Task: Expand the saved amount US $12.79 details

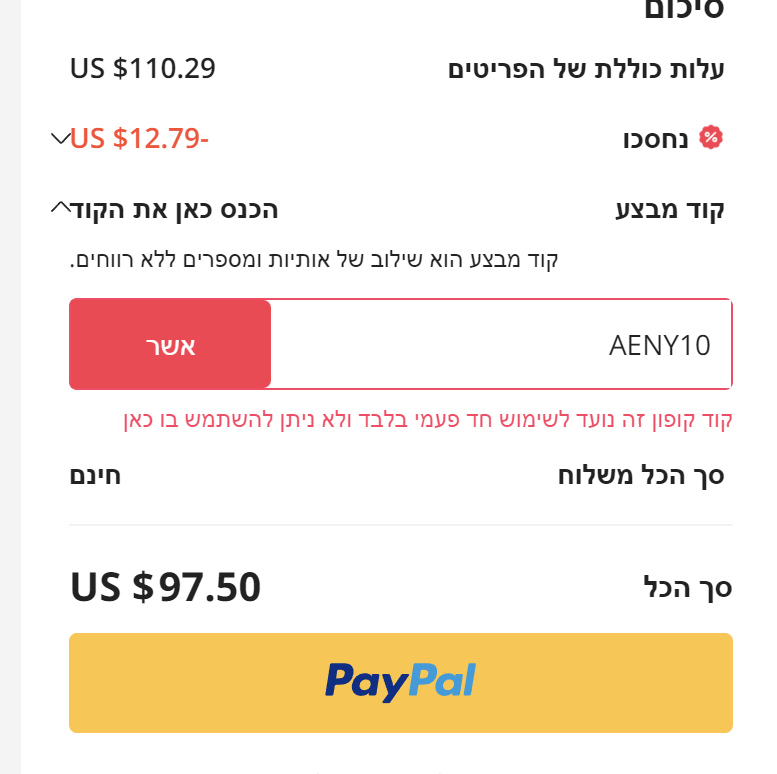Action: (x=60, y=138)
